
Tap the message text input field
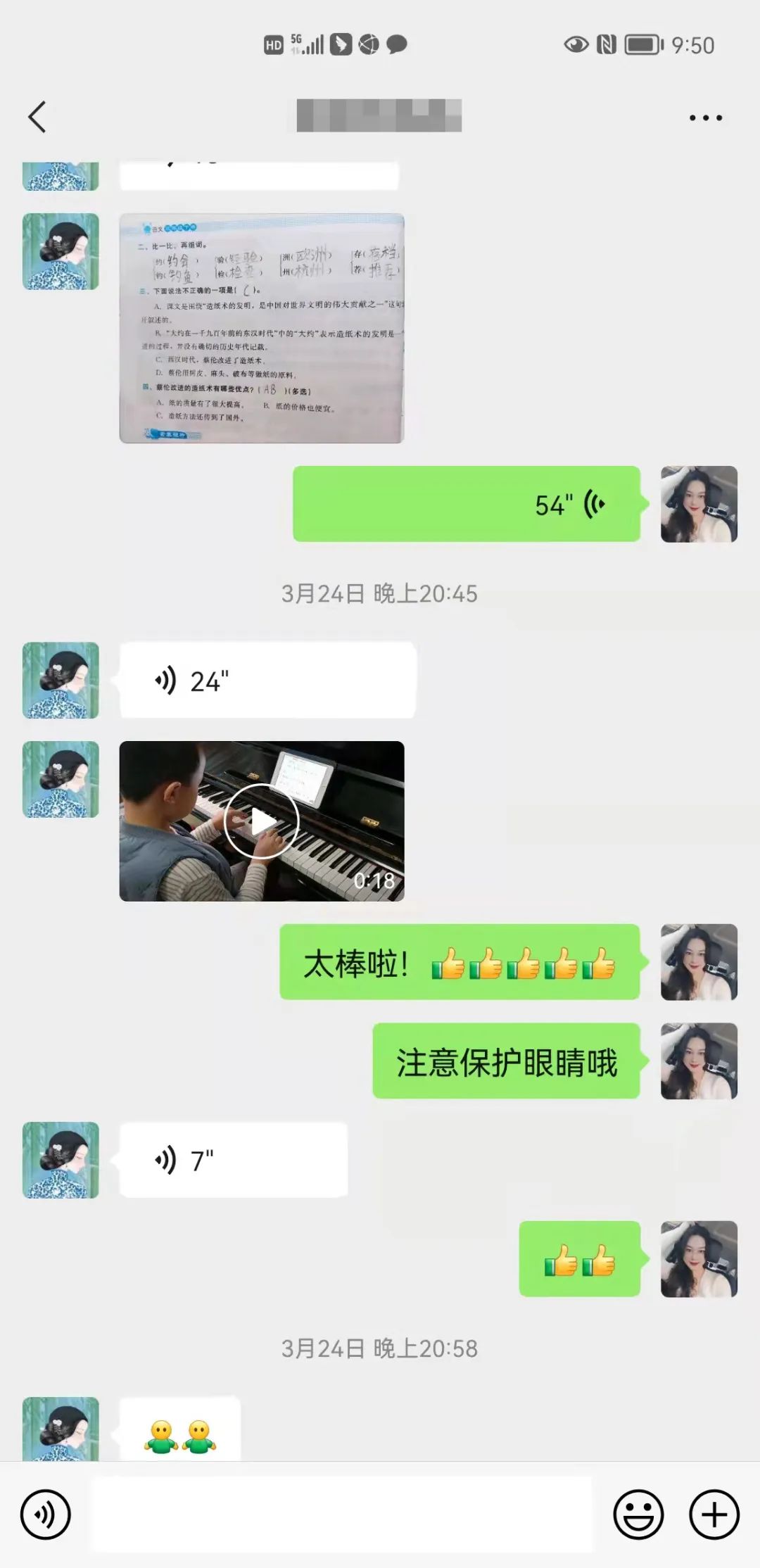pos(341,1514)
